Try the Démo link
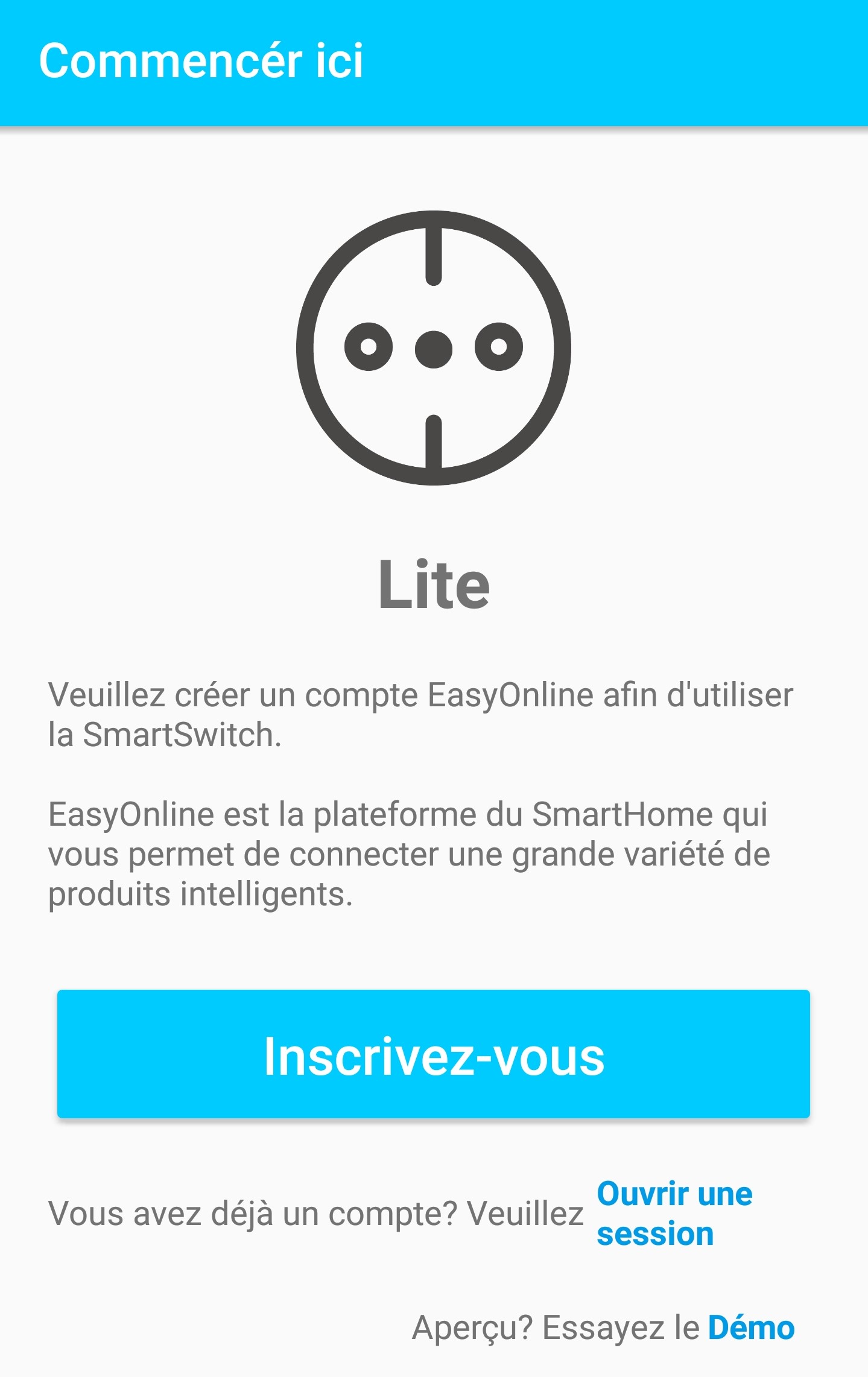The width and height of the screenshot is (868, 1377). (750, 1328)
